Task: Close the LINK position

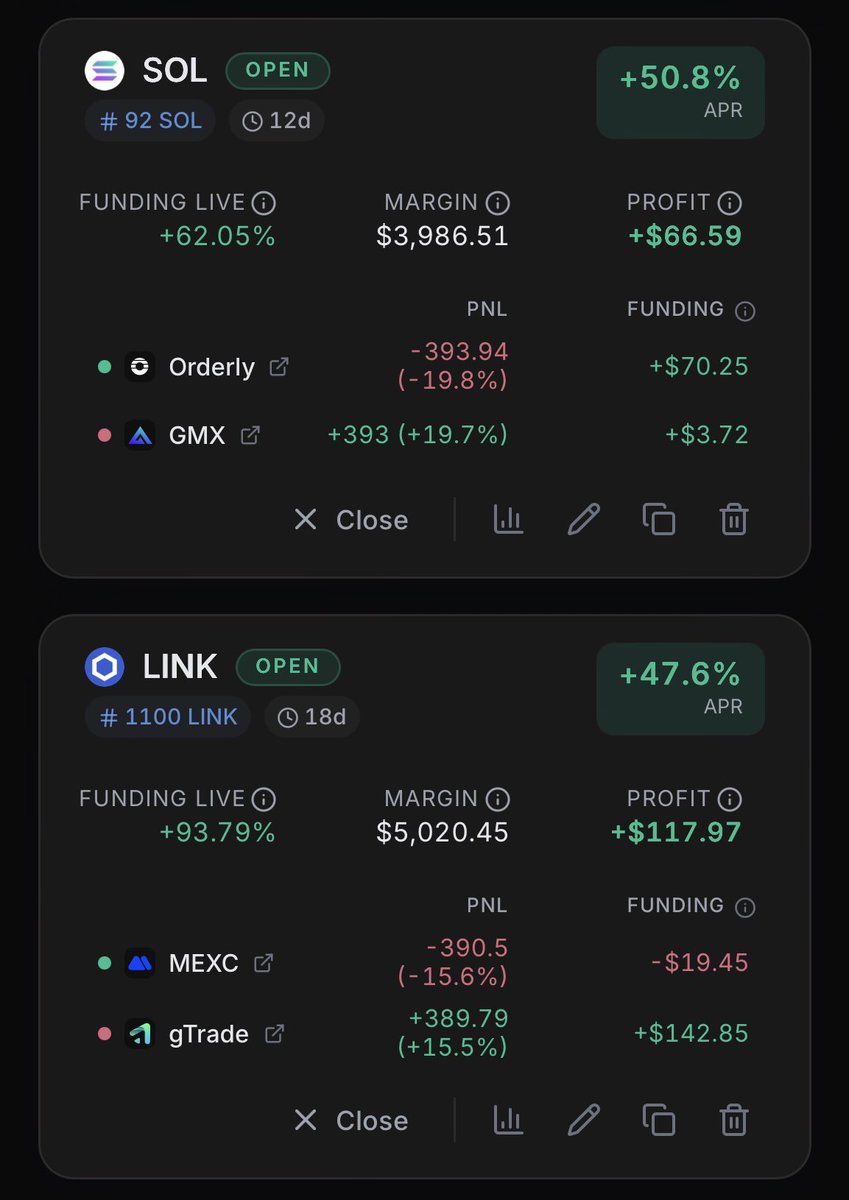Action: coord(351,1120)
